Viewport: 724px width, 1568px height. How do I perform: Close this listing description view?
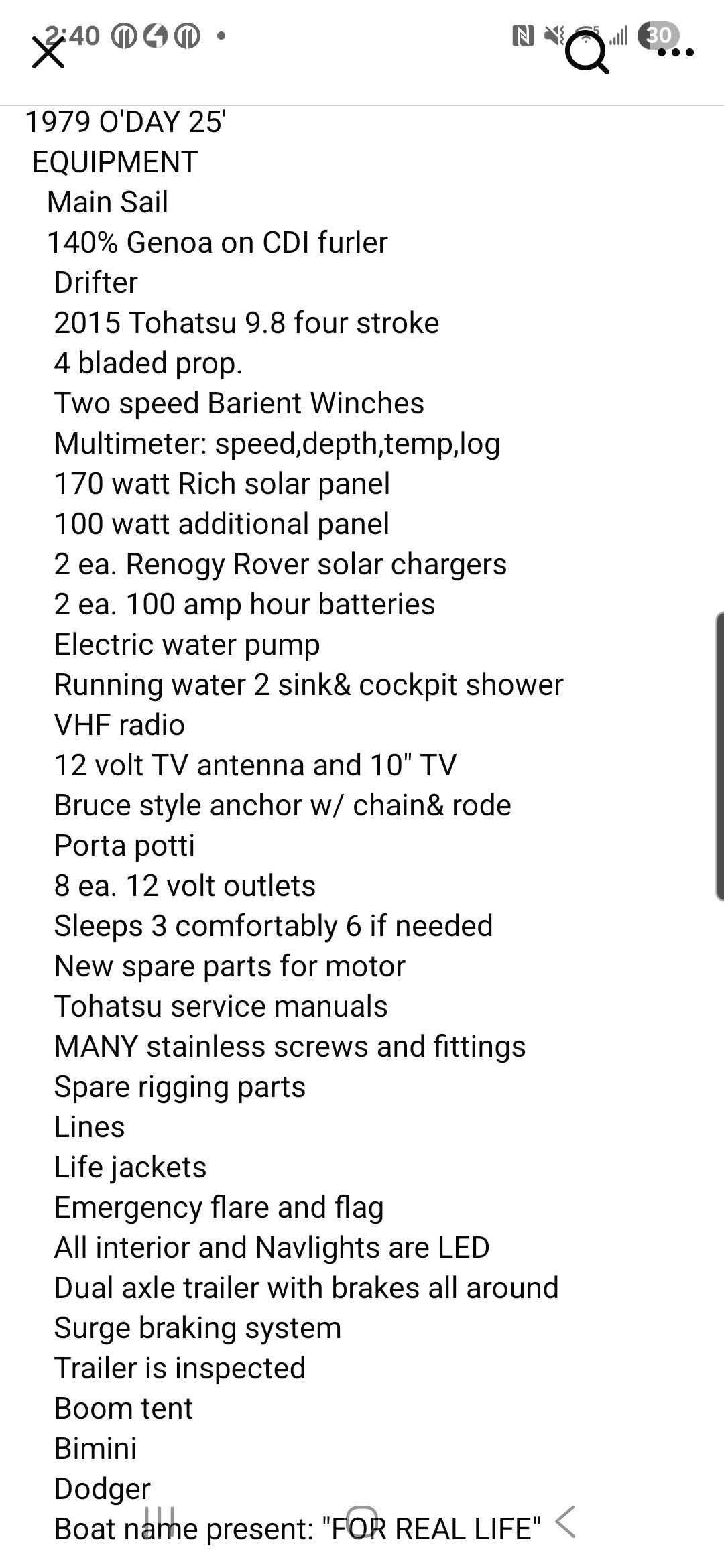(48, 52)
